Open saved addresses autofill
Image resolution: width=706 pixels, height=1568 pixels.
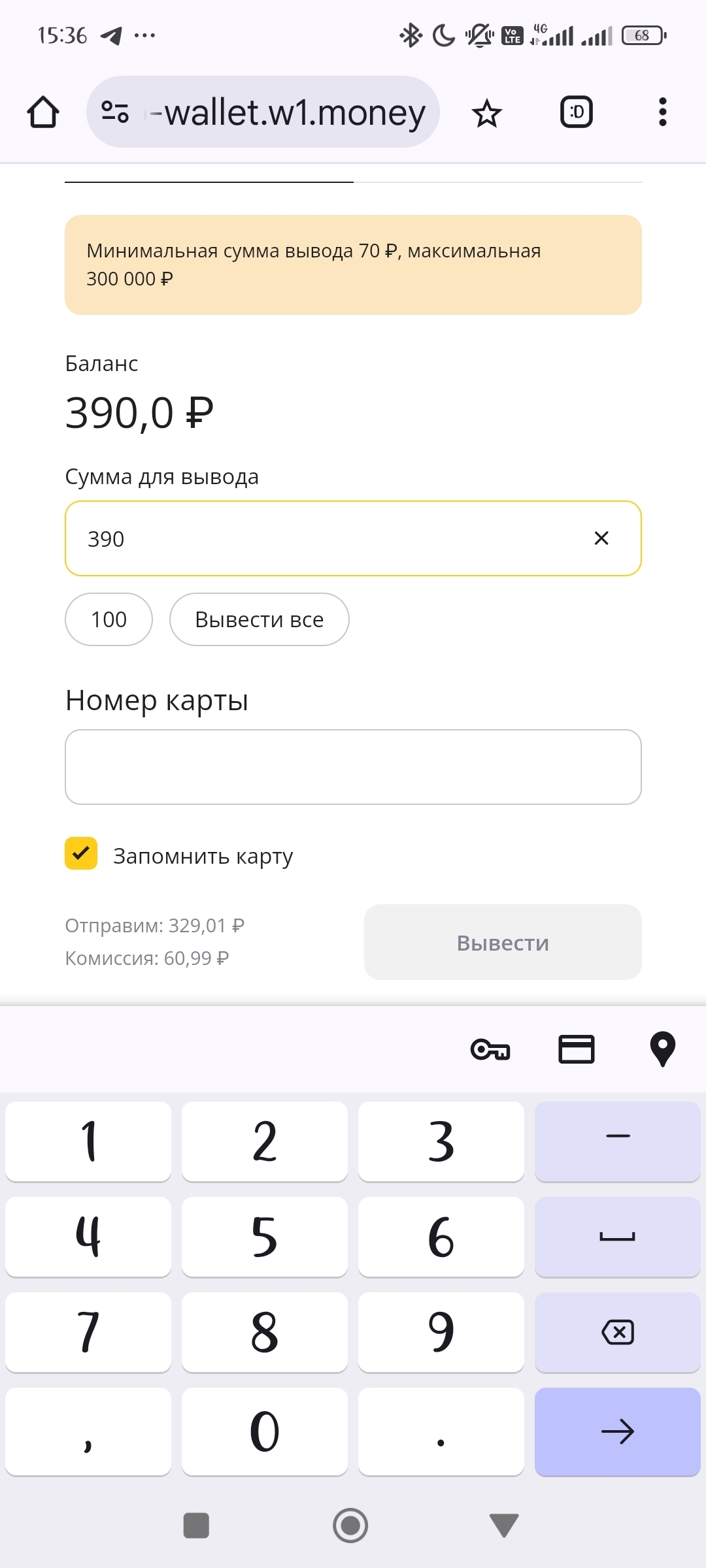click(x=663, y=1049)
